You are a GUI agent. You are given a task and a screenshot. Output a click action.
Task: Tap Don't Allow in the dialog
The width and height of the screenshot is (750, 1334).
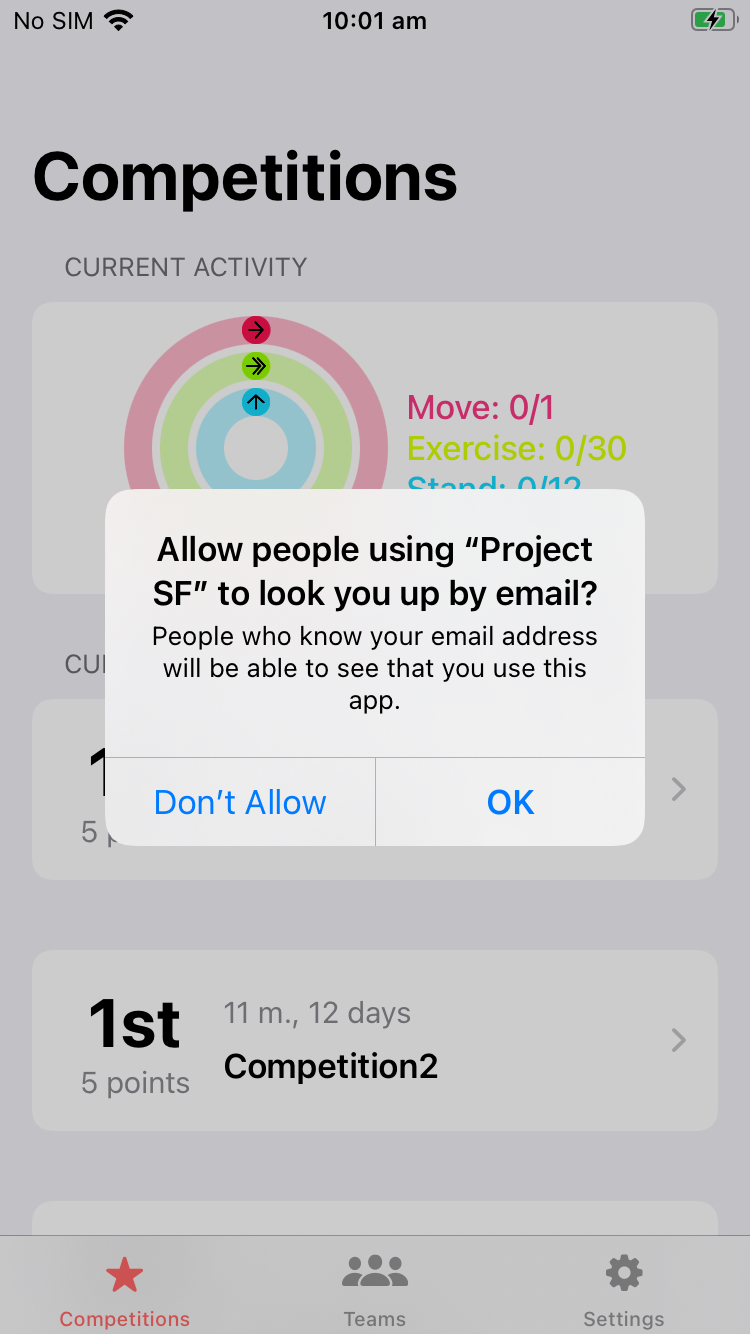coord(240,802)
